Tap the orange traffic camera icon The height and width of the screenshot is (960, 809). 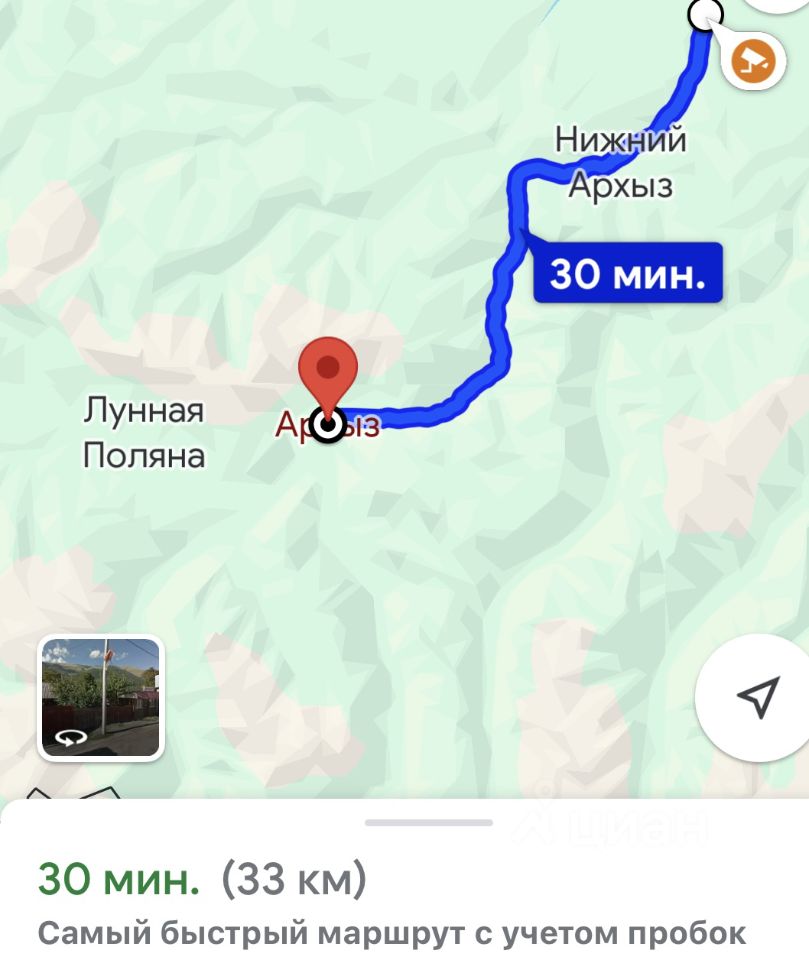[753, 62]
